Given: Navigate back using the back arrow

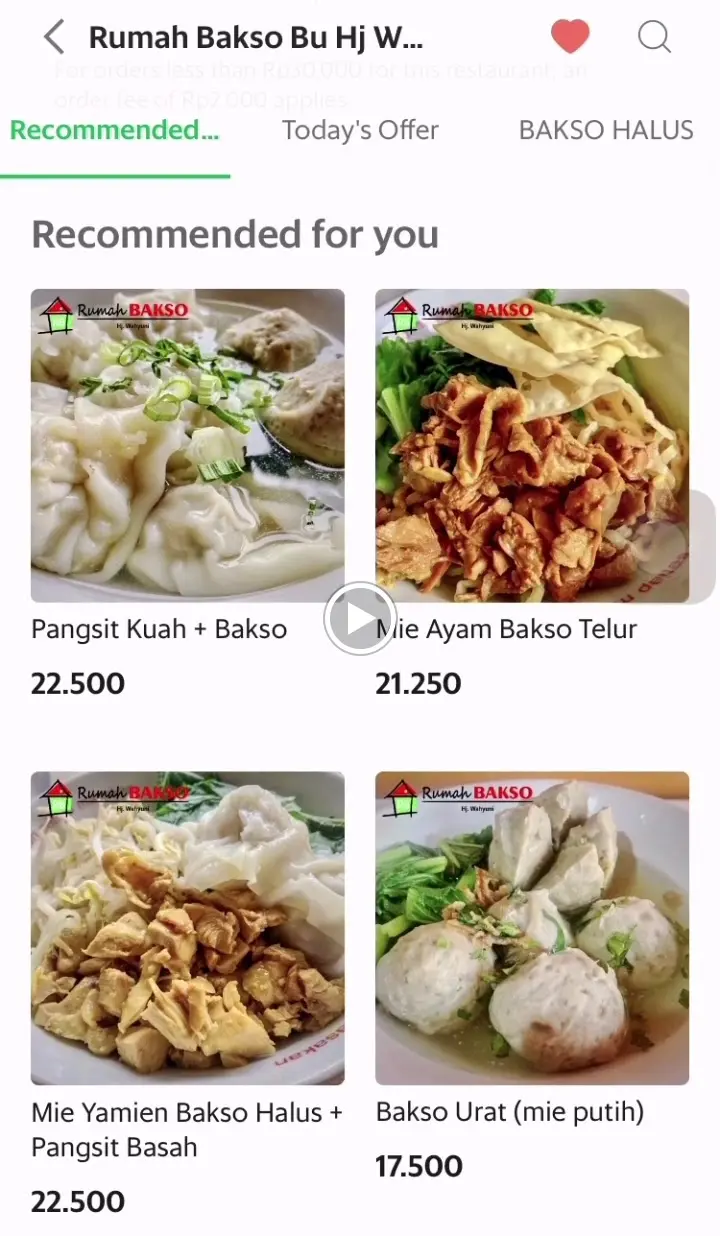Looking at the screenshot, I should coord(53,37).
